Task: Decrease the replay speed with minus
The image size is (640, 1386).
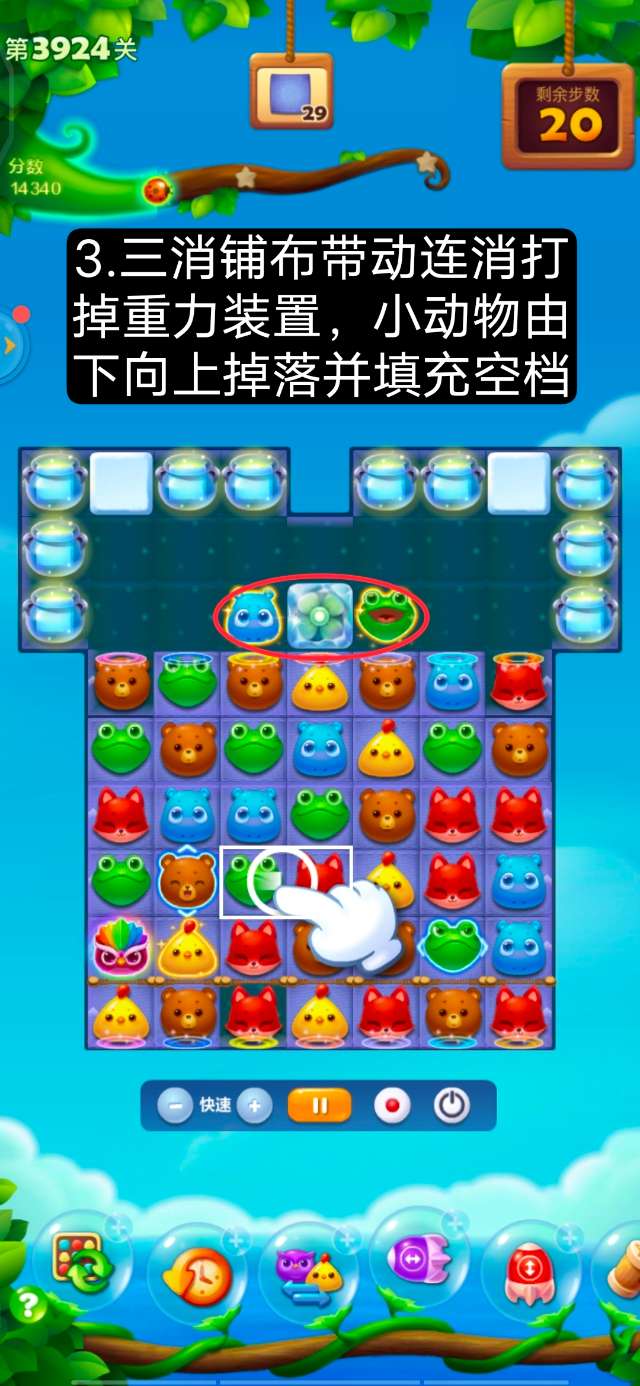Action: click(x=176, y=1106)
